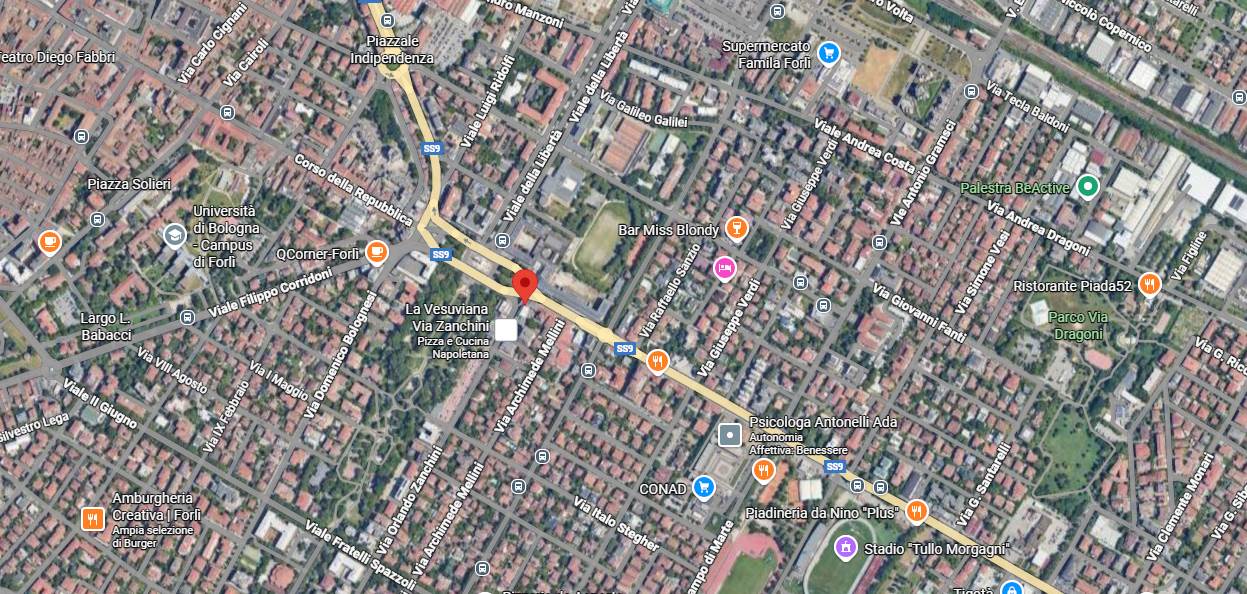Open Stadio "Tullo Morgagni" marker
This screenshot has height=594, width=1247.
click(x=846, y=548)
